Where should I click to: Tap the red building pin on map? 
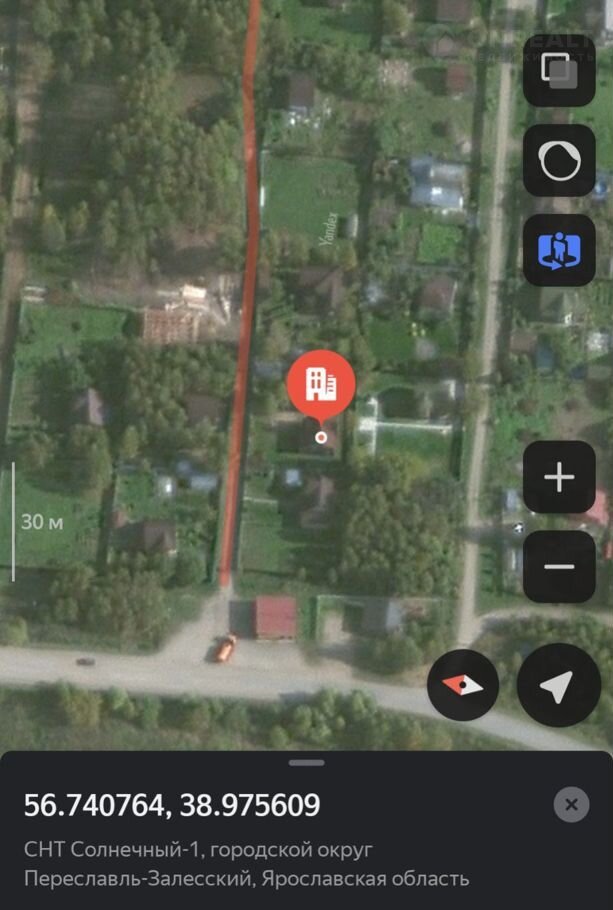pyautogui.click(x=320, y=384)
